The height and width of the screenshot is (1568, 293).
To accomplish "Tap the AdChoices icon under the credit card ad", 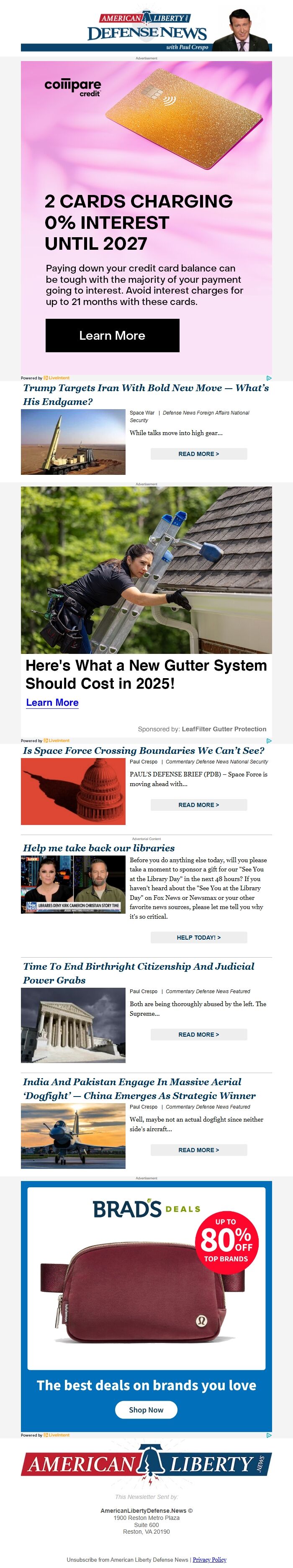I will (x=269, y=378).
